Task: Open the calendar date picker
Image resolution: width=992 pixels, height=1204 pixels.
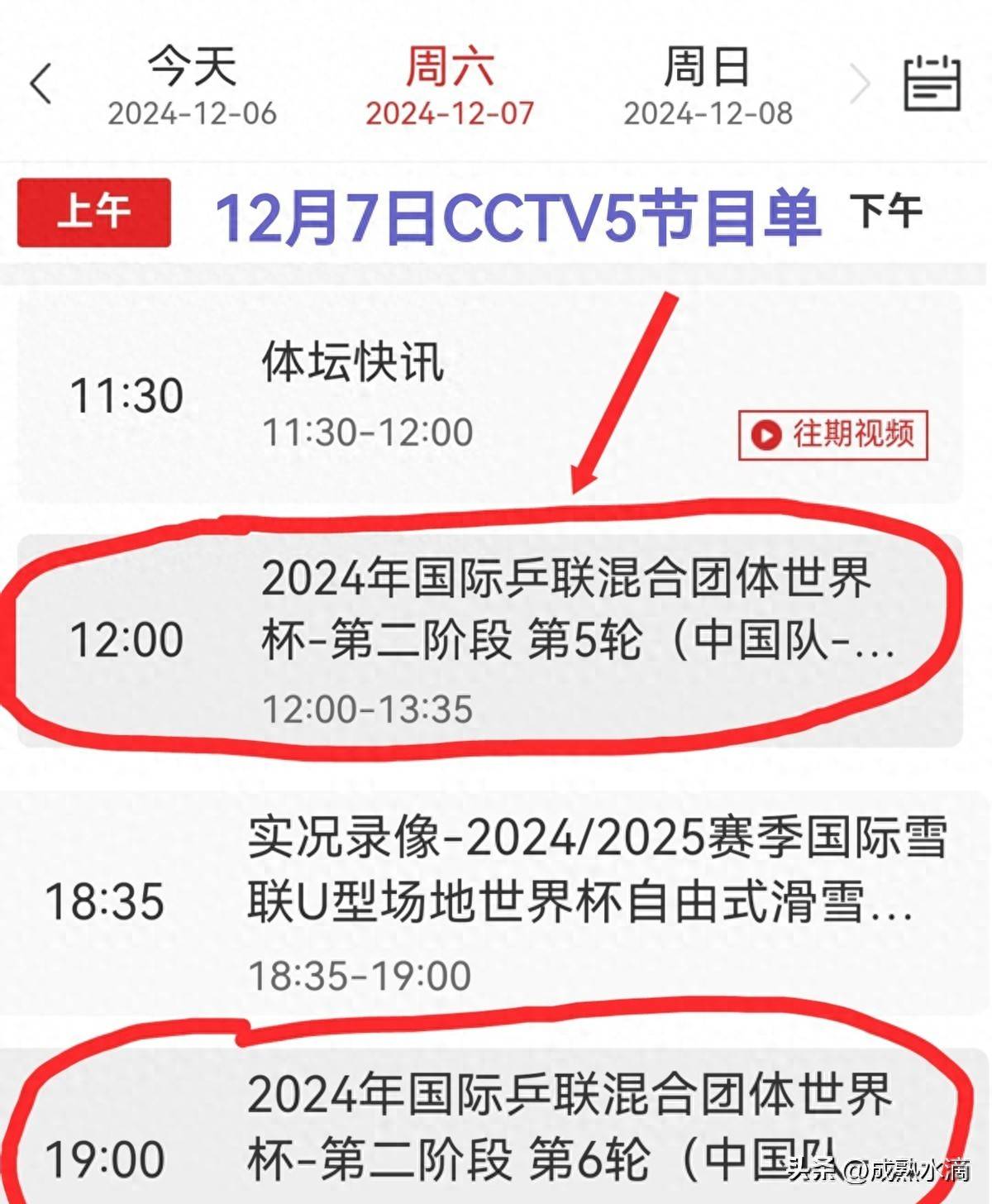Action: tap(932, 84)
